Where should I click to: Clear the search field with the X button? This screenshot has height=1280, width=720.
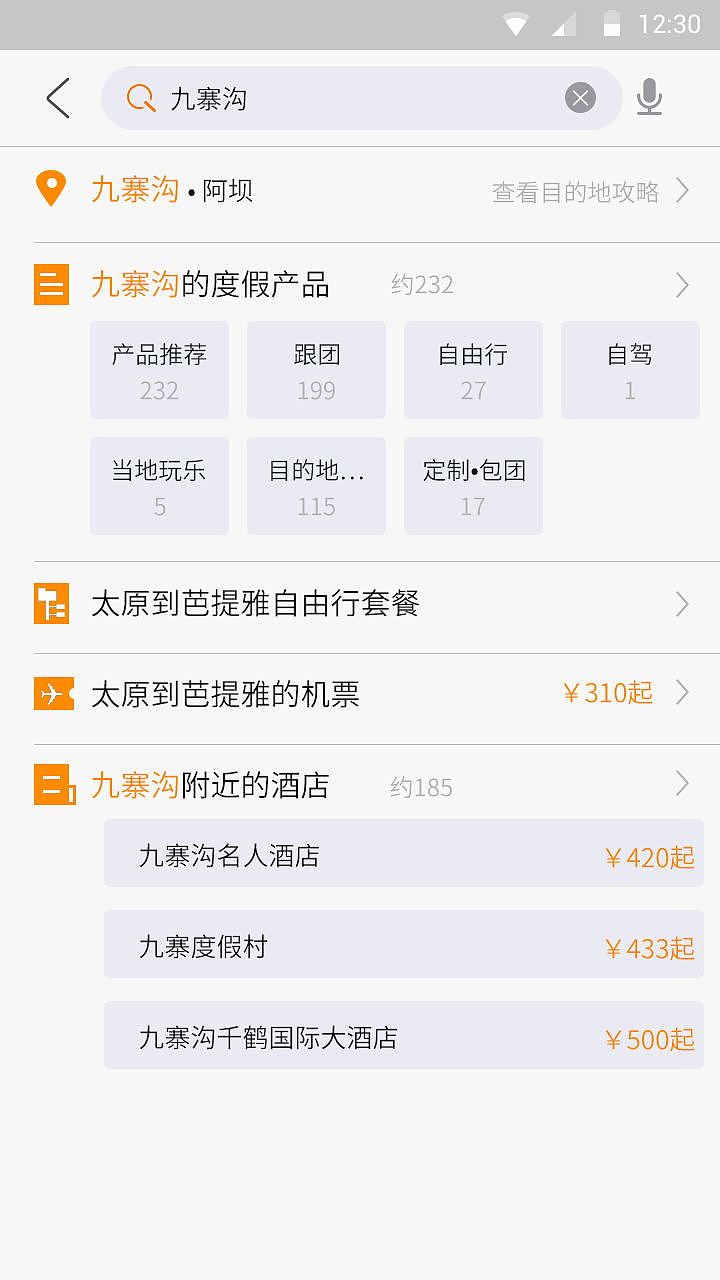coord(580,96)
